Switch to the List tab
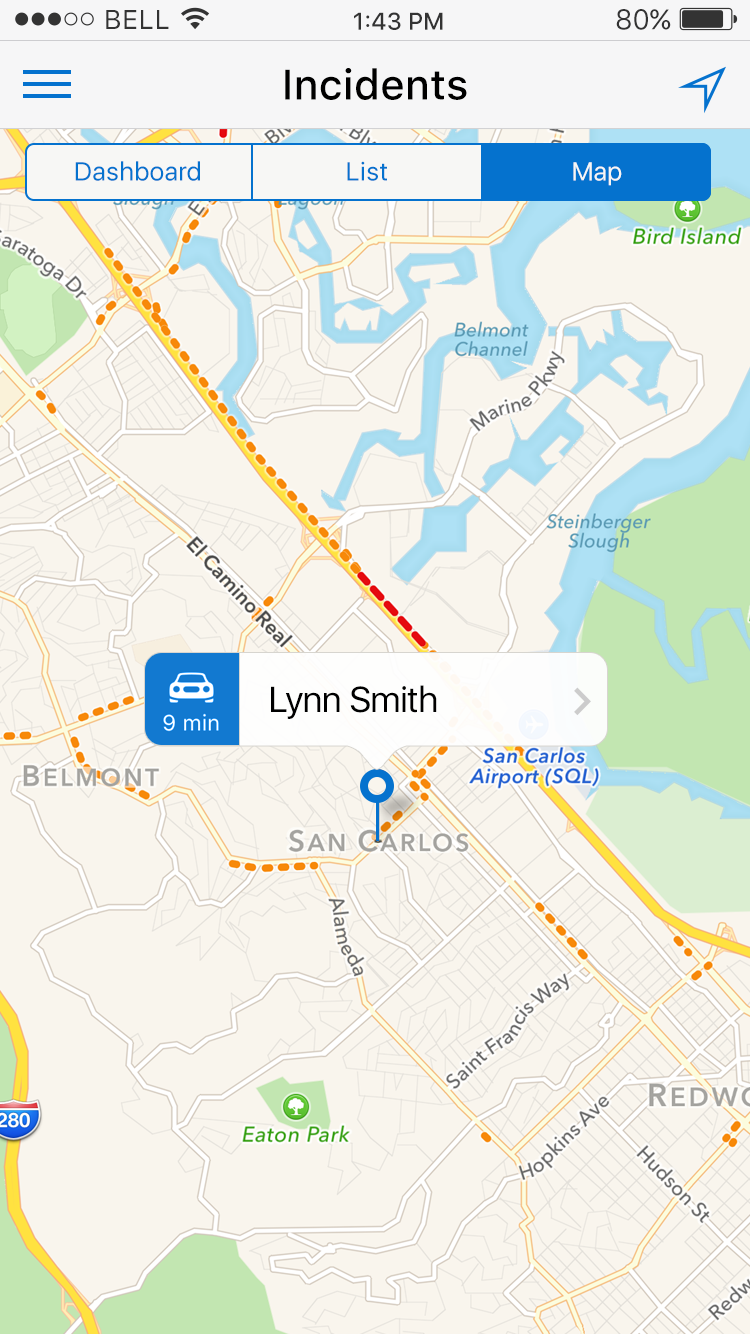 pyautogui.click(x=366, y=172)
